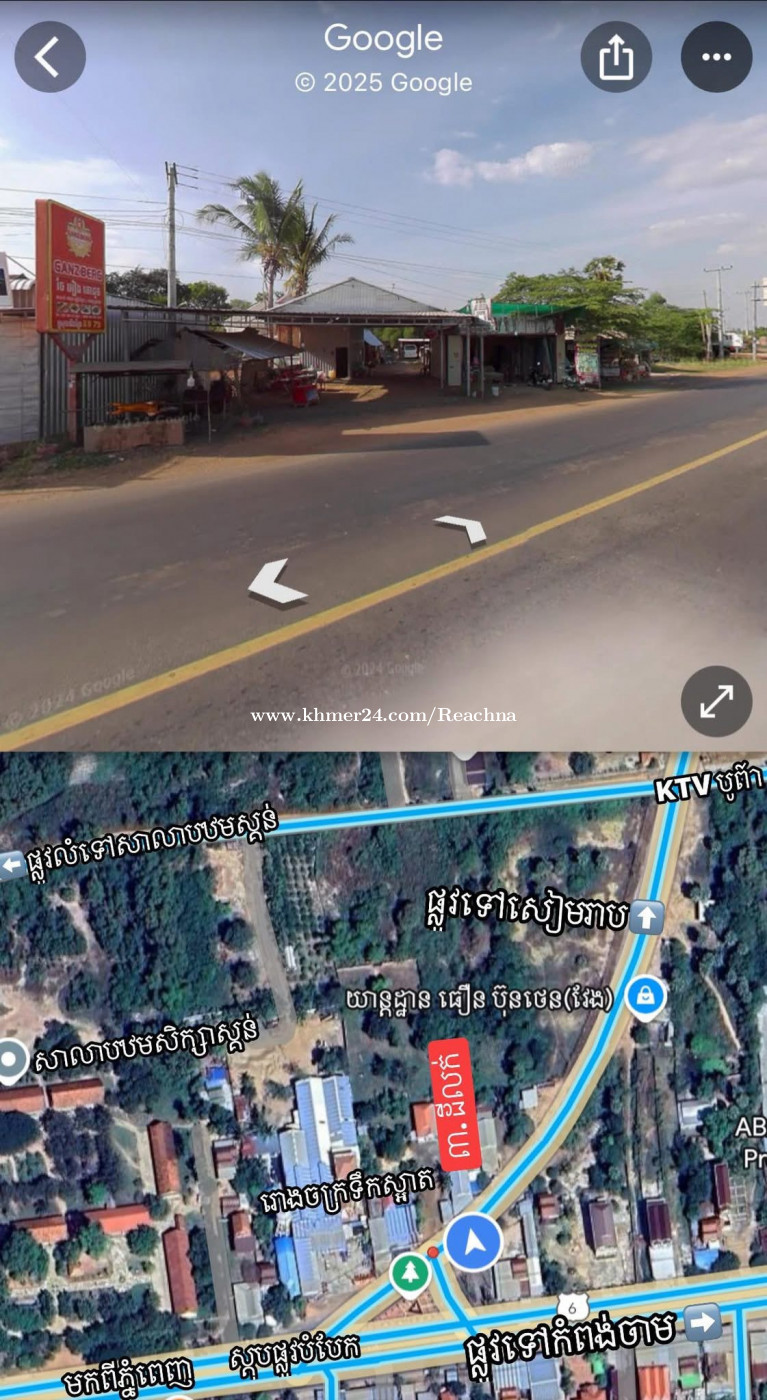Screen dimensions: 767x1400
Task: Share this Street View location
Action: coord(616,57)
